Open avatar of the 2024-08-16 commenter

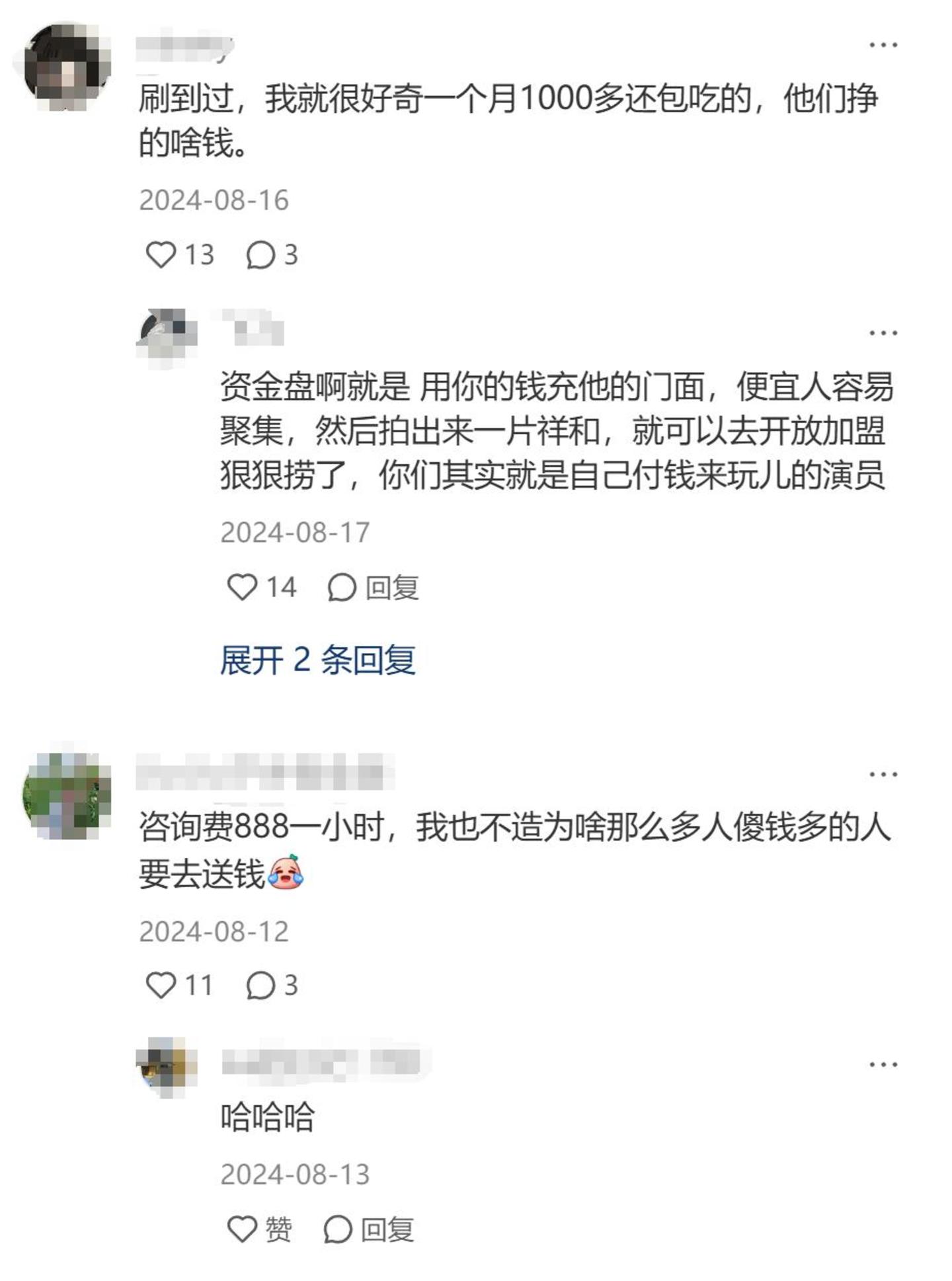(65, 66)
